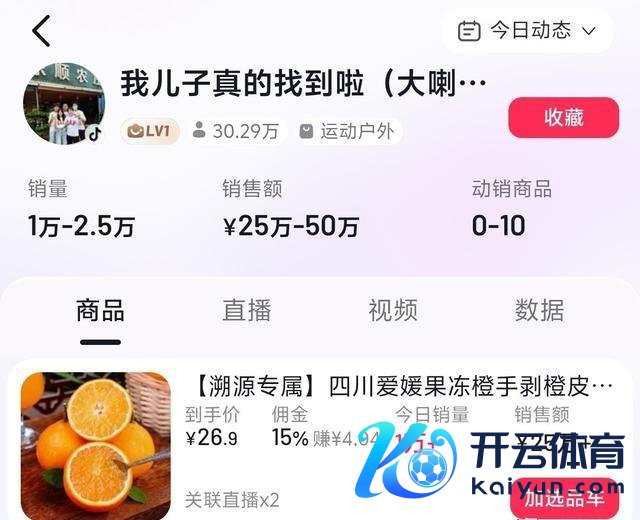Switch to the 视频 tab

(x=393, y=310)
